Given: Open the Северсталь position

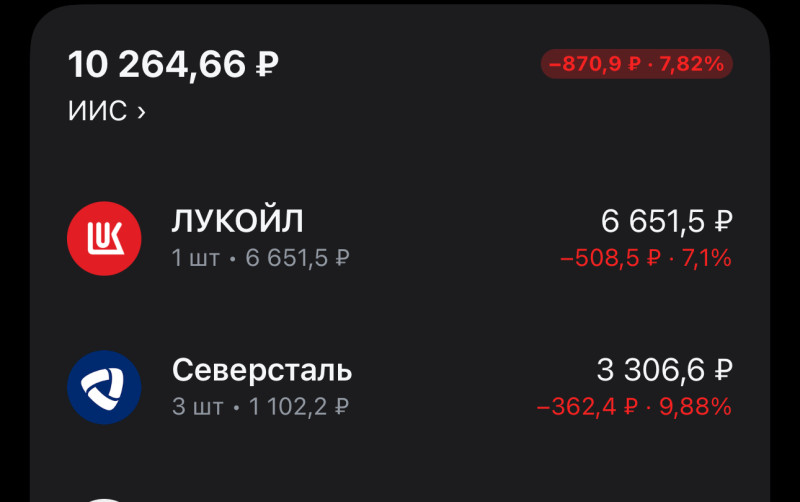Looking at the screenshot, I should 399,388.
